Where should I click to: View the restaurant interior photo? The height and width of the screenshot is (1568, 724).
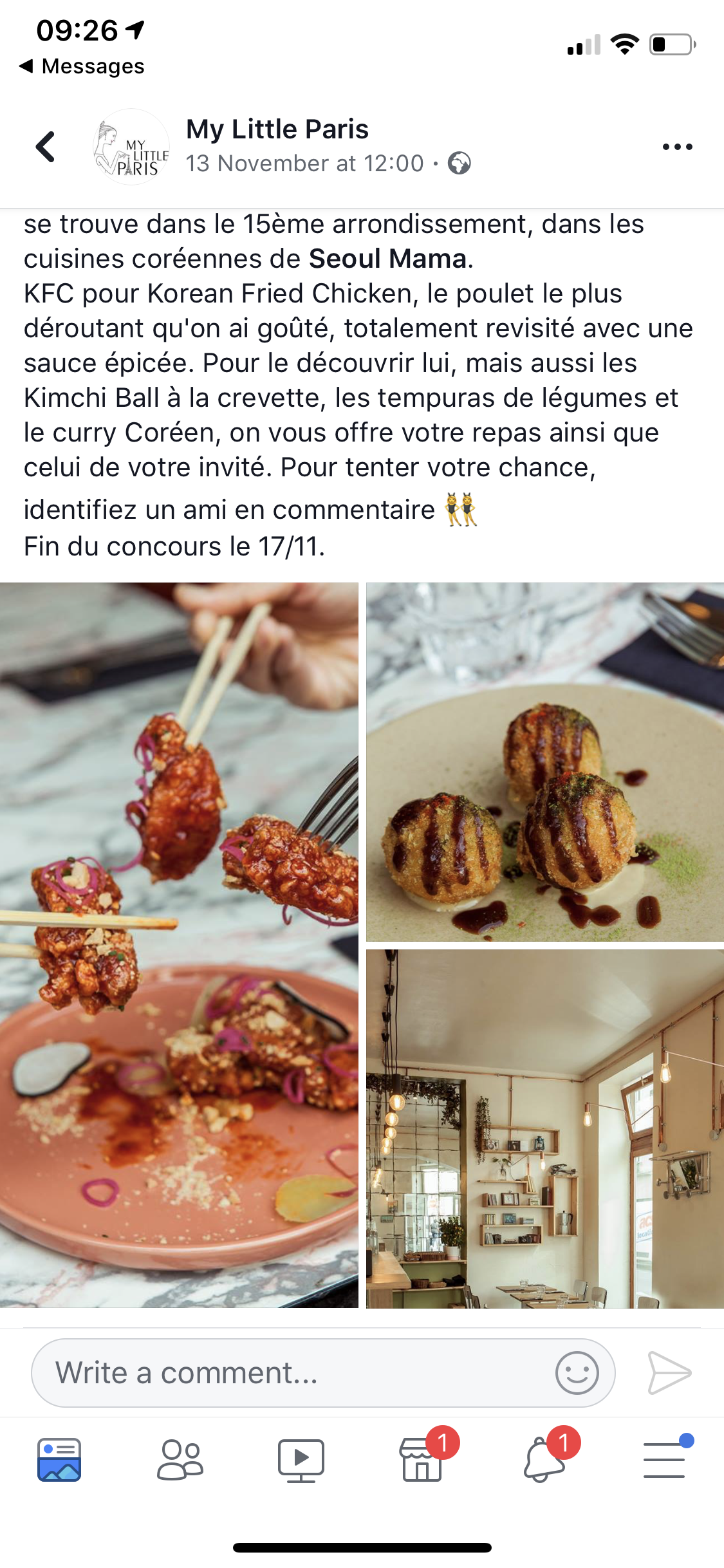click(x=544, y=1128)
